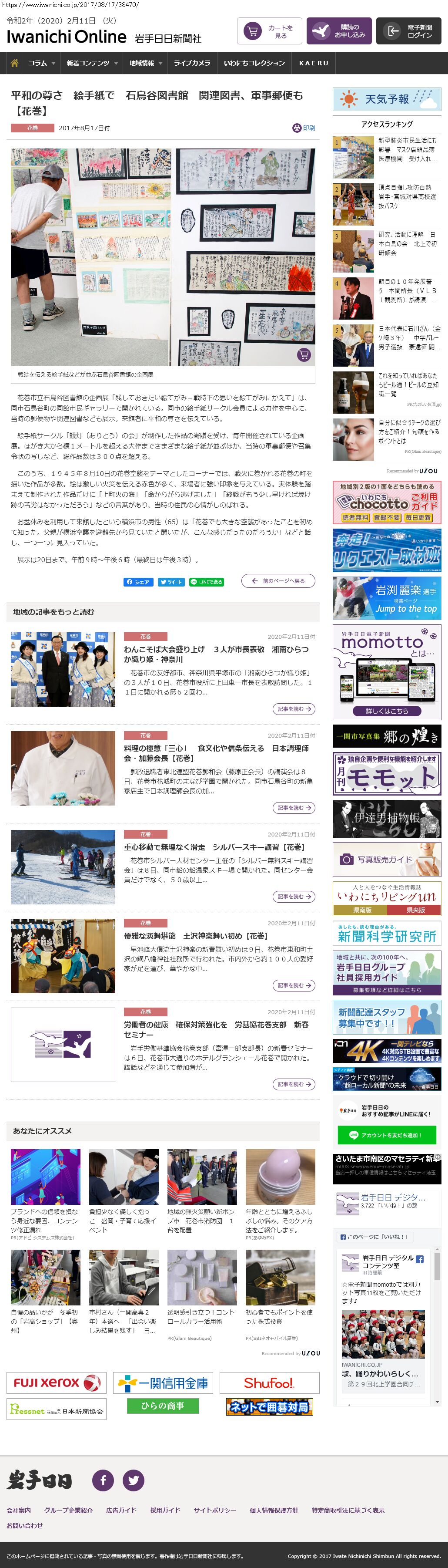448x1568 pixels.
Task: Print this article with 印刷
Action: coord(304,128)
